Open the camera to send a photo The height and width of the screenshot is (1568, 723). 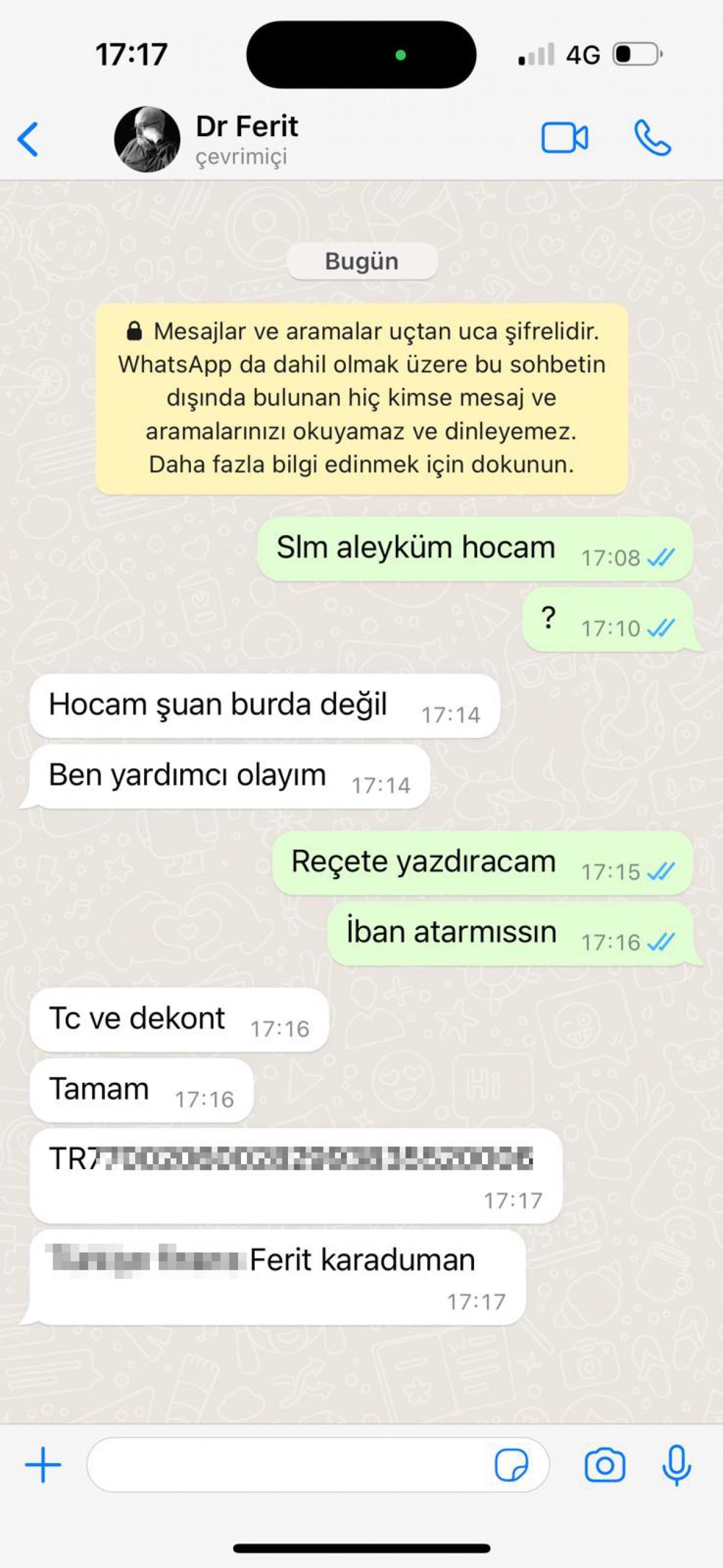click(x=604, y=1465)
